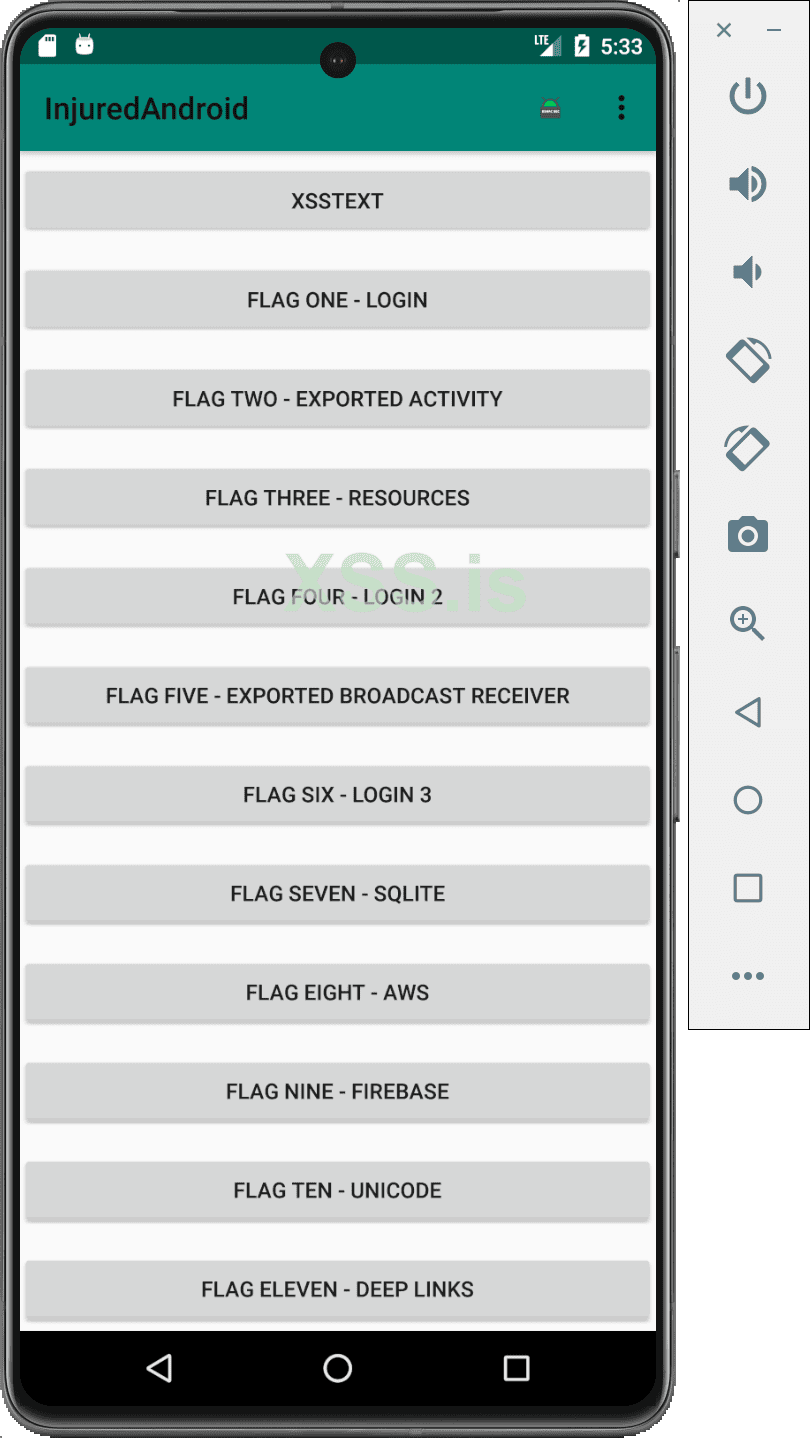
Task: Select Flag Nine - Firebase
Action: [337, 1091]
